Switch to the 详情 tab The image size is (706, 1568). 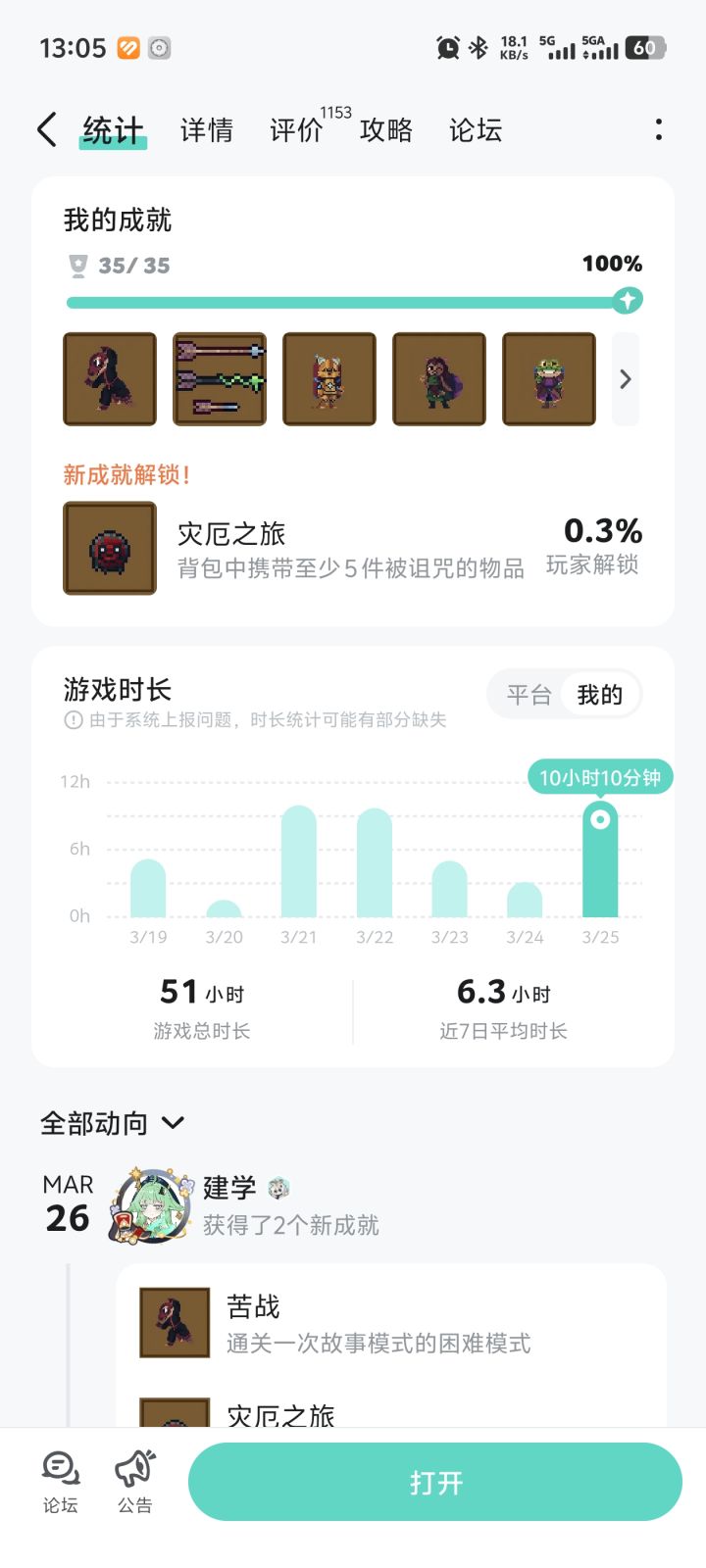[207, 129]
